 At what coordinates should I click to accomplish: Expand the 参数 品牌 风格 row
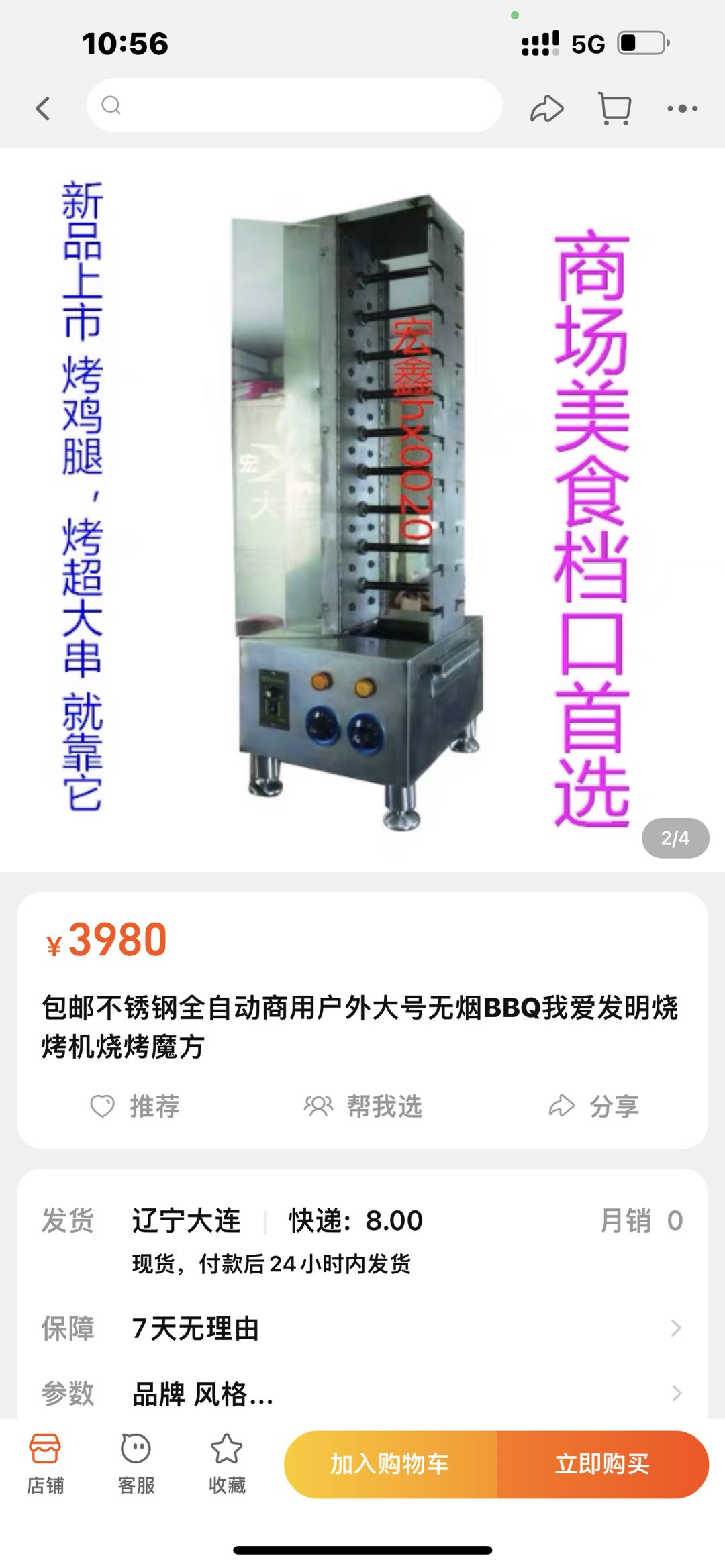tap(362, 1394)
